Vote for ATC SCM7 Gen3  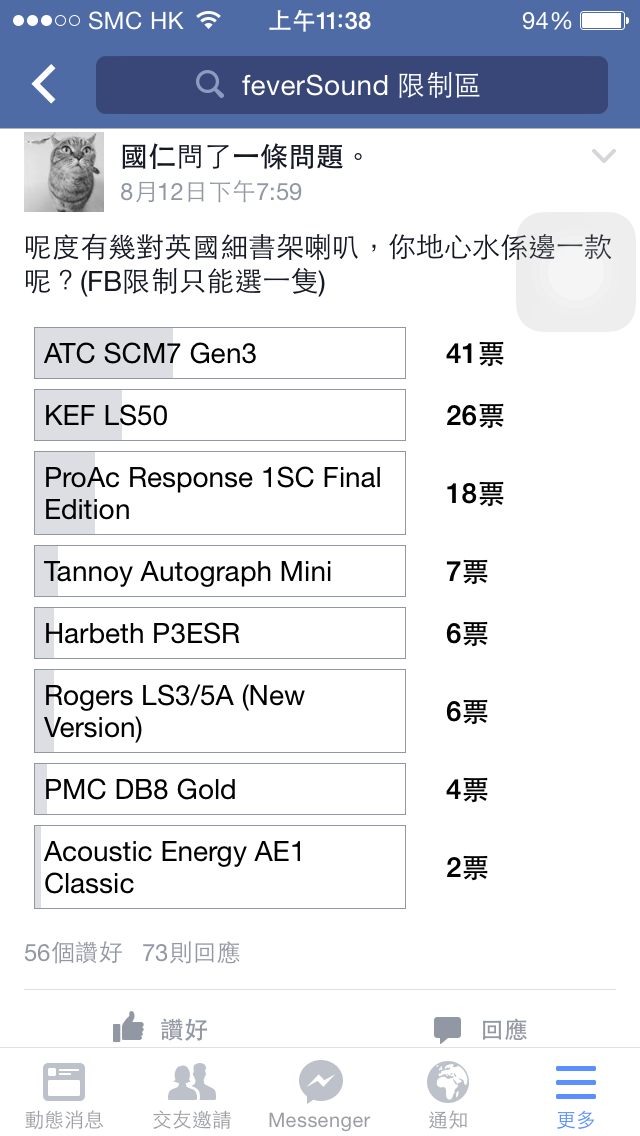[220, 353]
